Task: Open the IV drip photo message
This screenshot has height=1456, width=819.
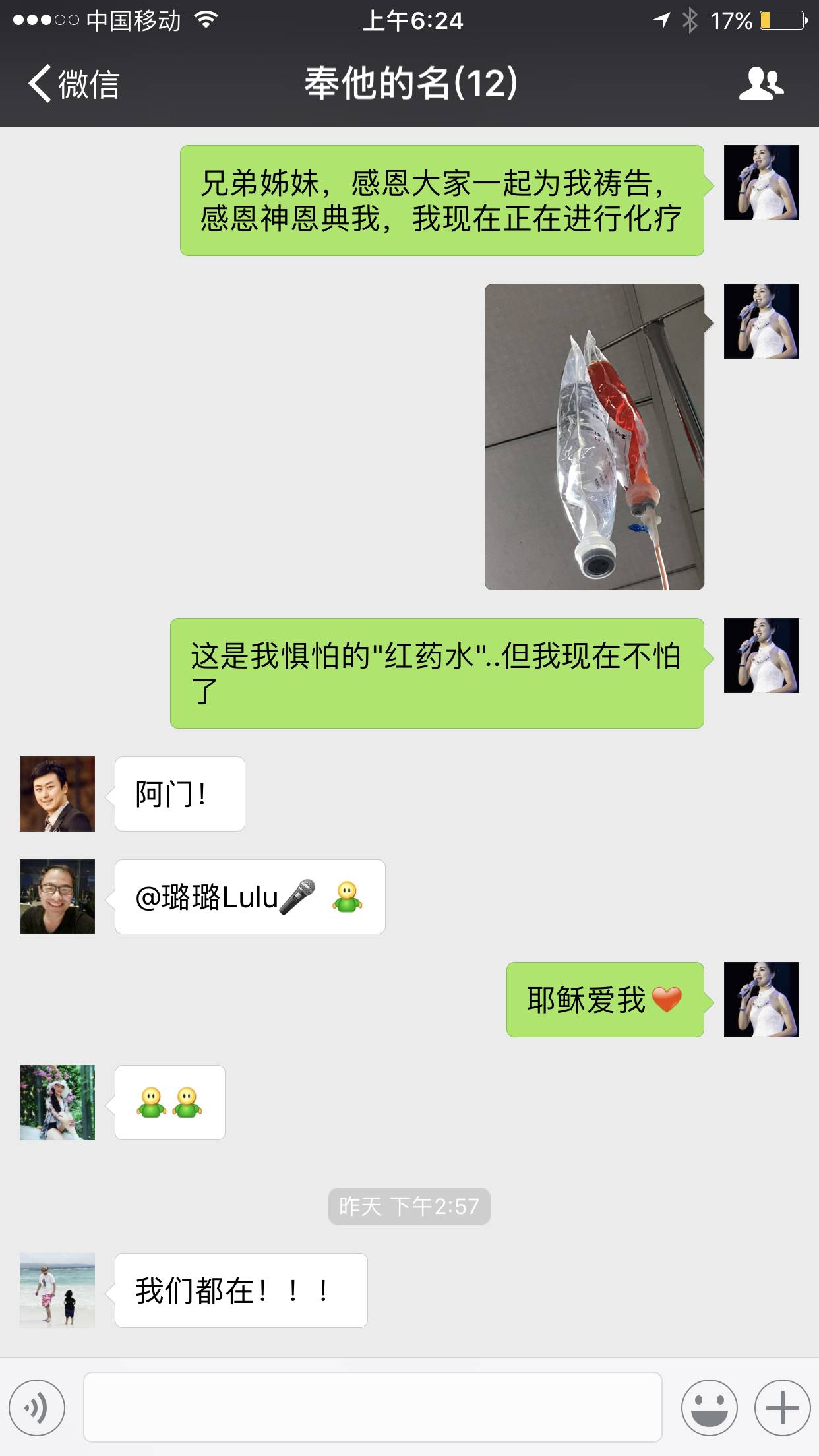Action: 594,437
